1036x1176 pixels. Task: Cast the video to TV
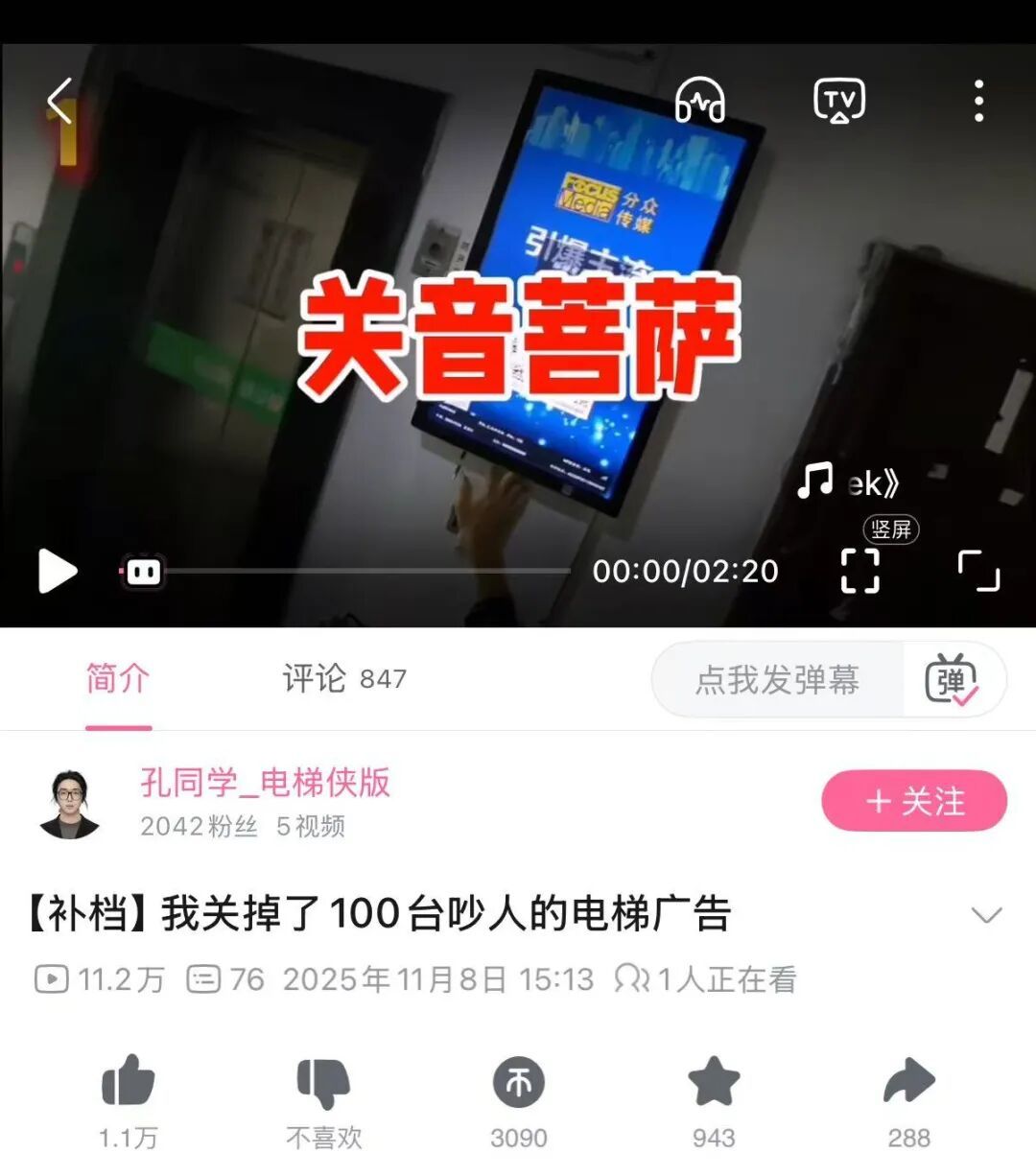pyautogui.click(x=839, y=101)
